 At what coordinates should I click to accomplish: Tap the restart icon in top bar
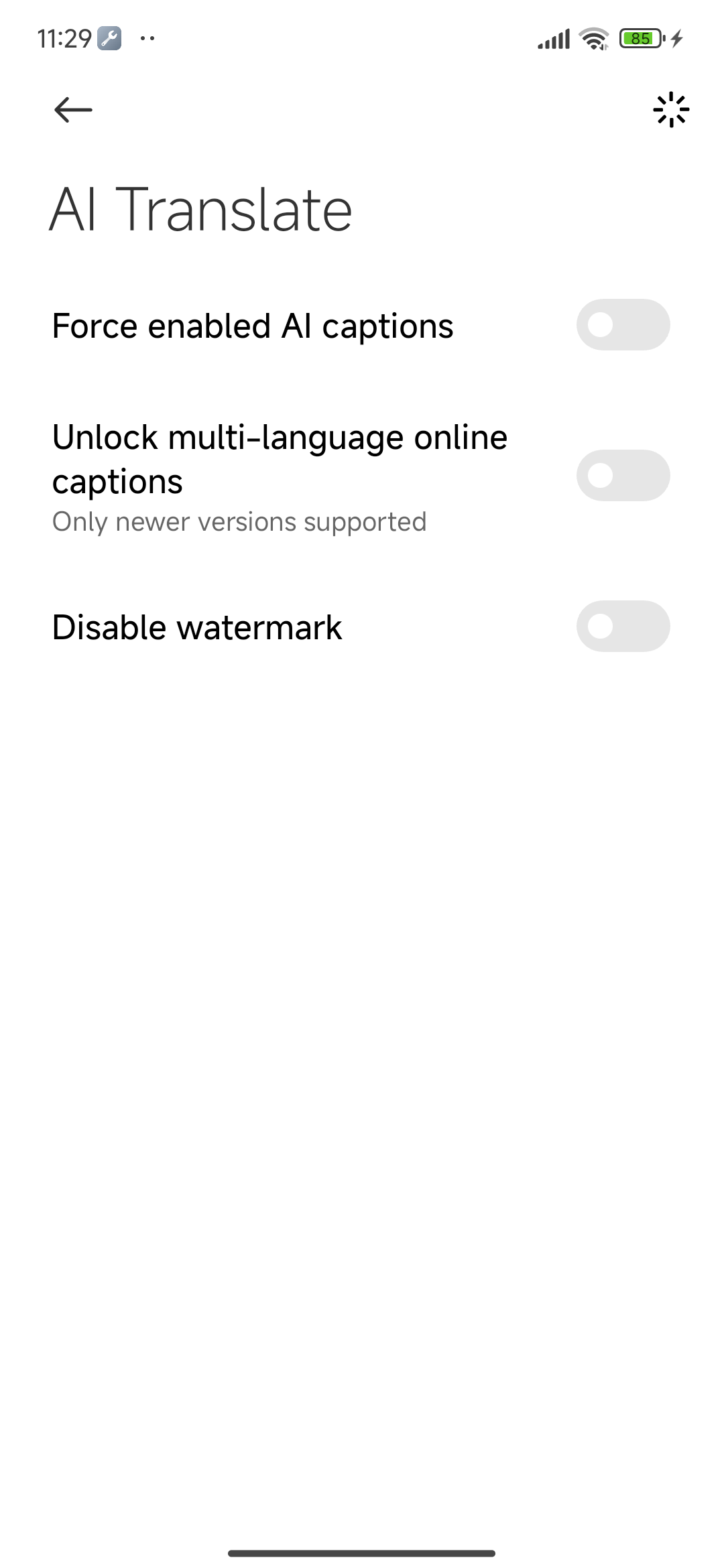click(x=670, y=110)
